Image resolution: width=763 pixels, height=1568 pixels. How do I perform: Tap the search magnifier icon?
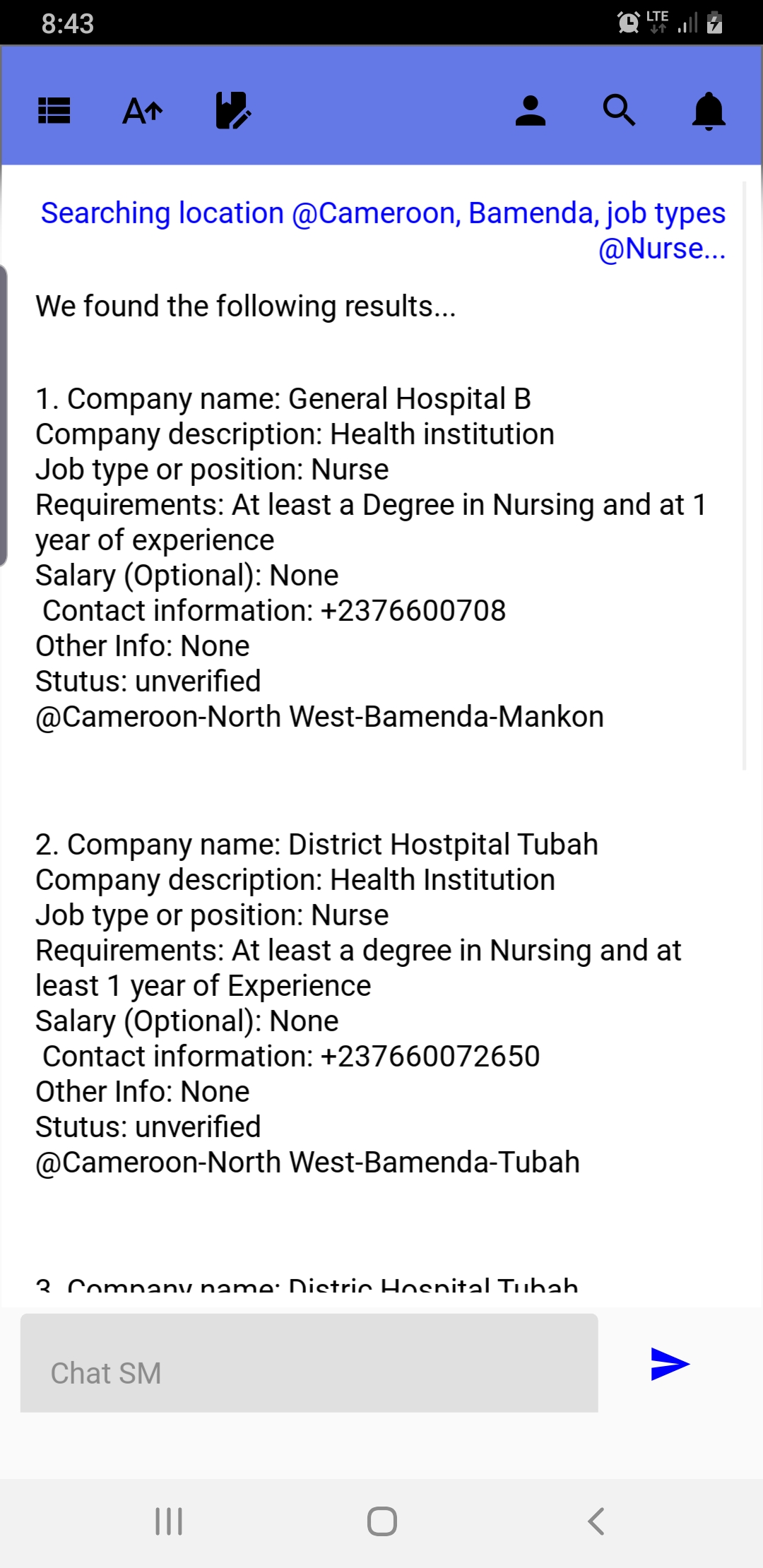click(620, 111)
